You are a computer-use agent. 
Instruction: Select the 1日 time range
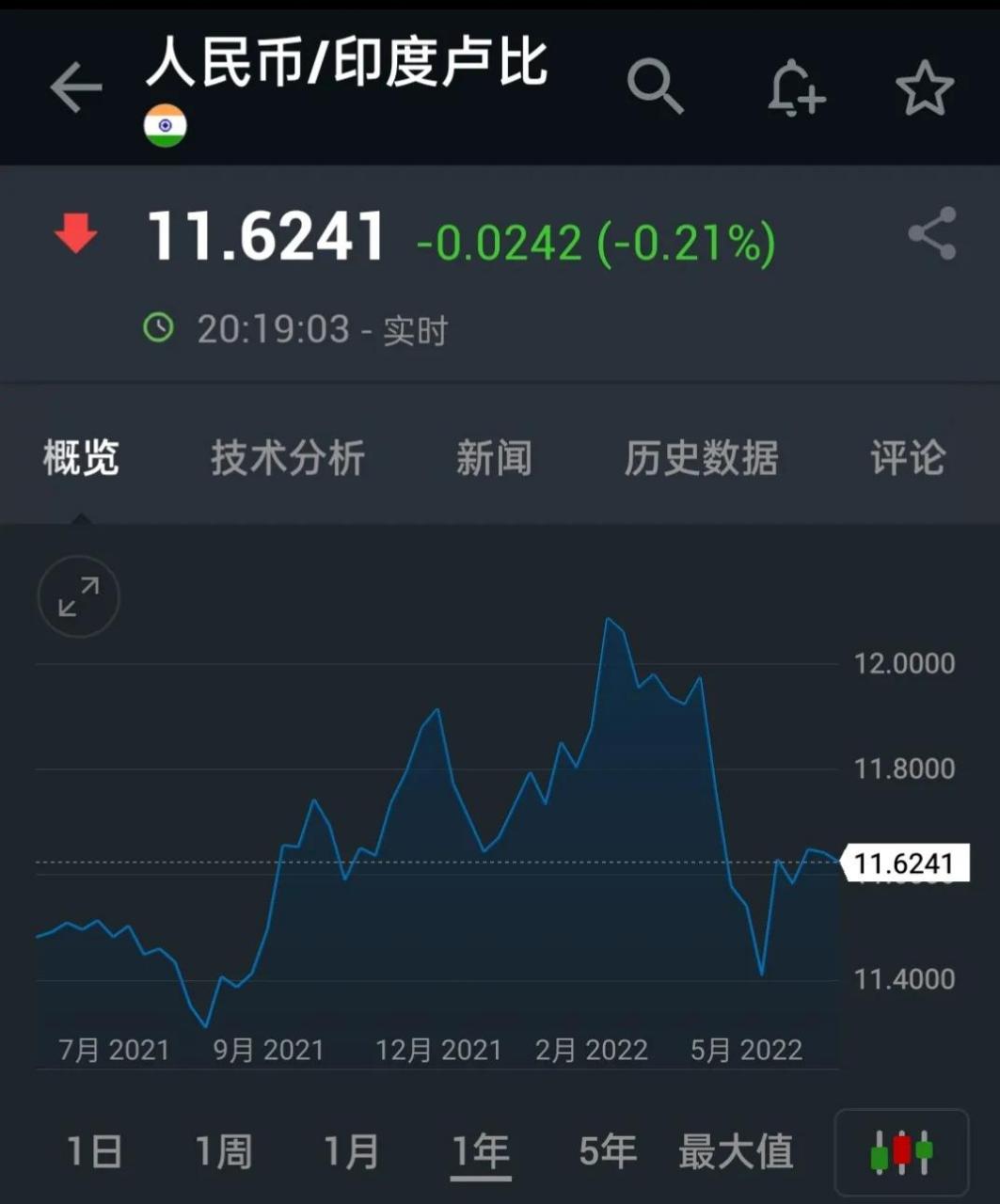tap(94, 1149)
